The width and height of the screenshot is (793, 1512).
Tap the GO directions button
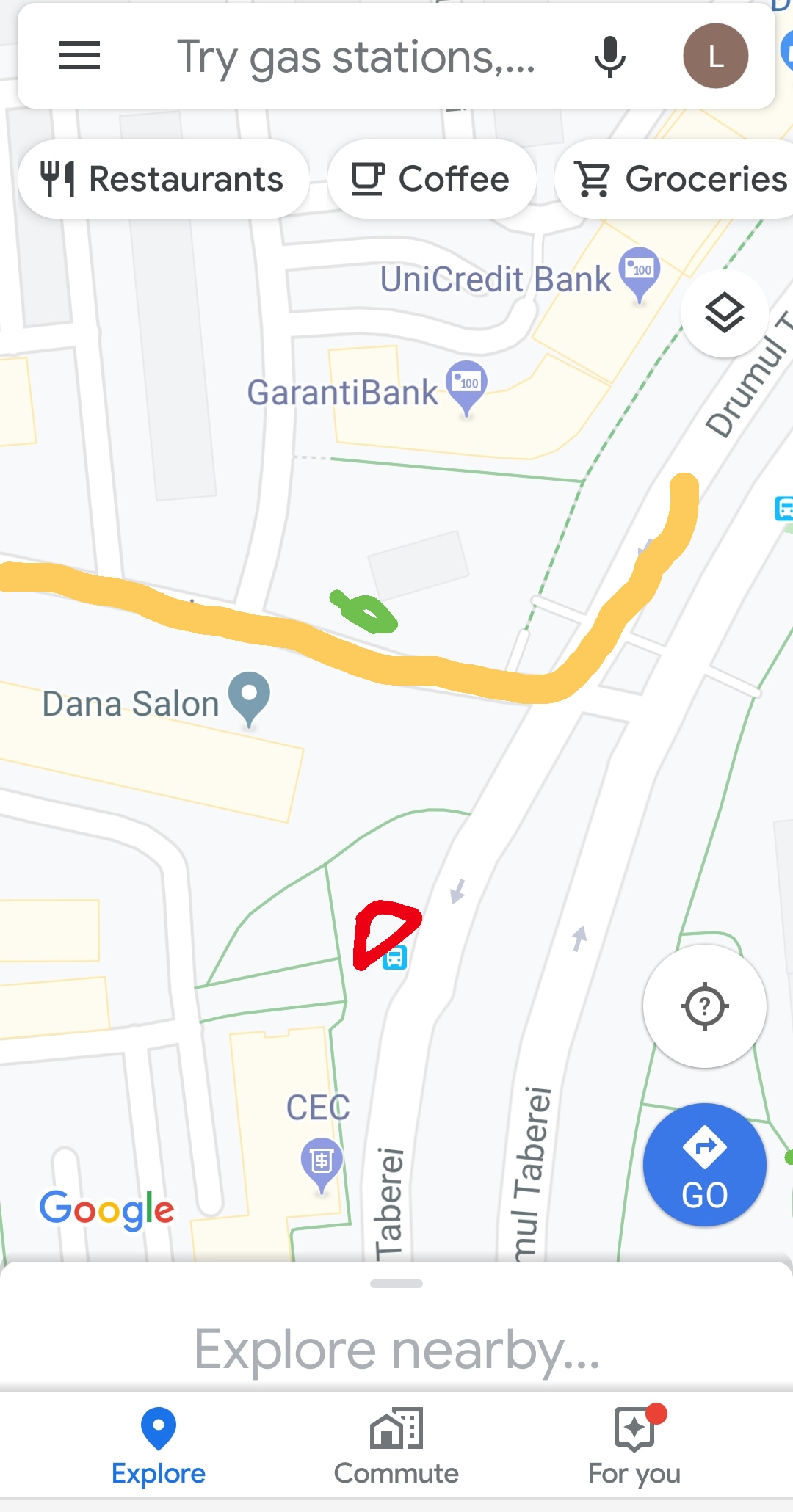(x=705, y=1165)
